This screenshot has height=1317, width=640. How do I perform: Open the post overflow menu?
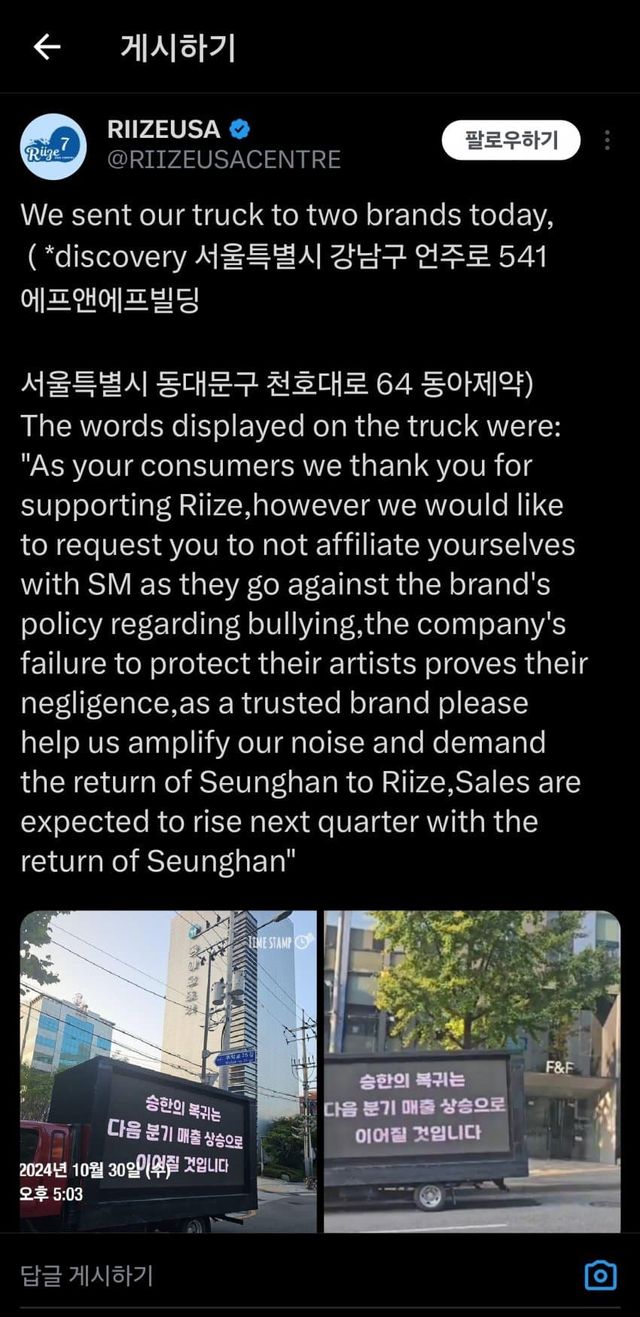tap(606, 140)
